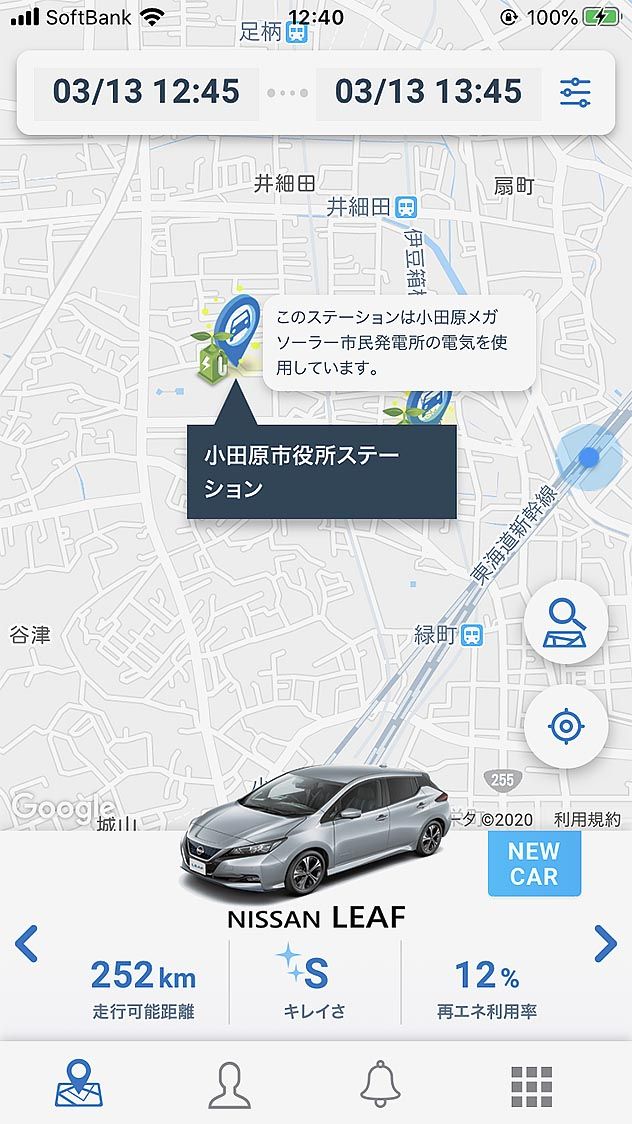
Task: Open the 利用規約 terms link
Action: pos(587,820)
